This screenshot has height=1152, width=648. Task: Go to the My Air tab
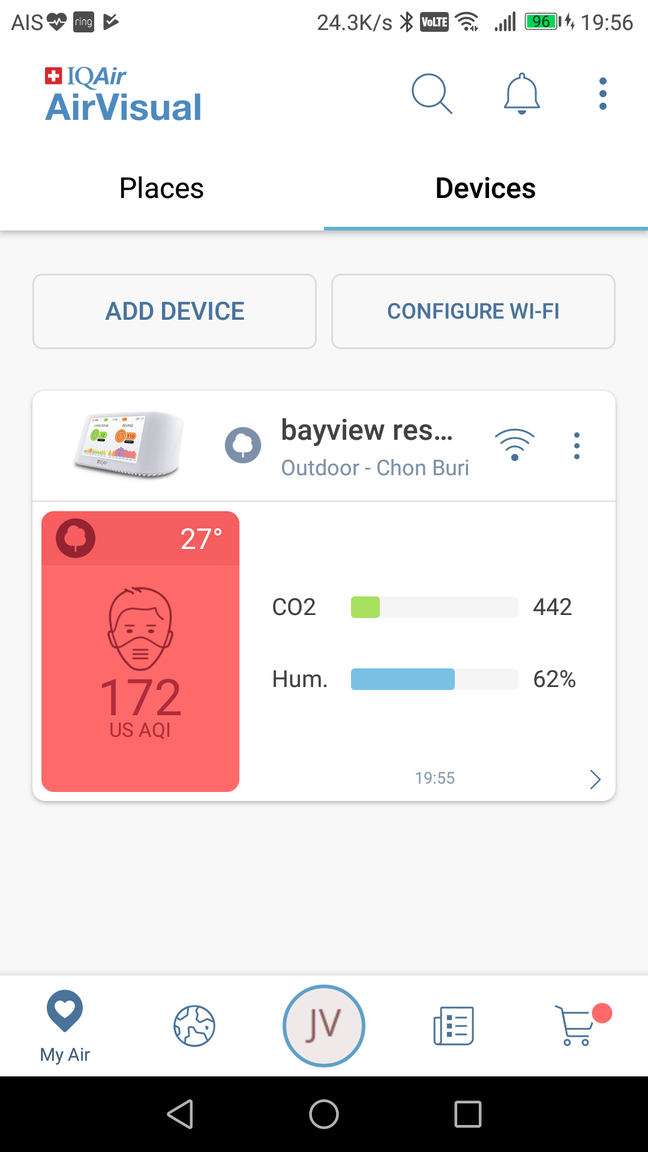pos(65,1026)
